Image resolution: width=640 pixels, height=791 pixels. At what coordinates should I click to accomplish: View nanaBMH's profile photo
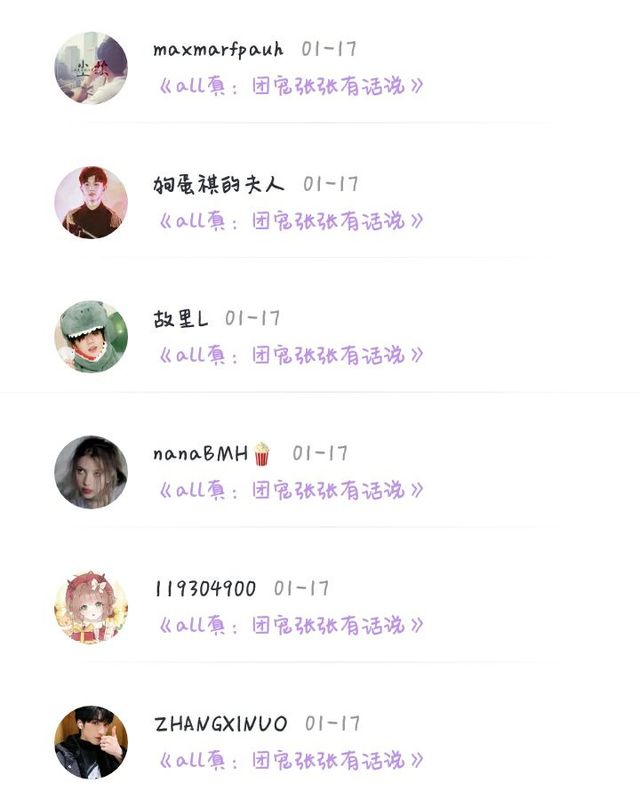coord(91,472)
